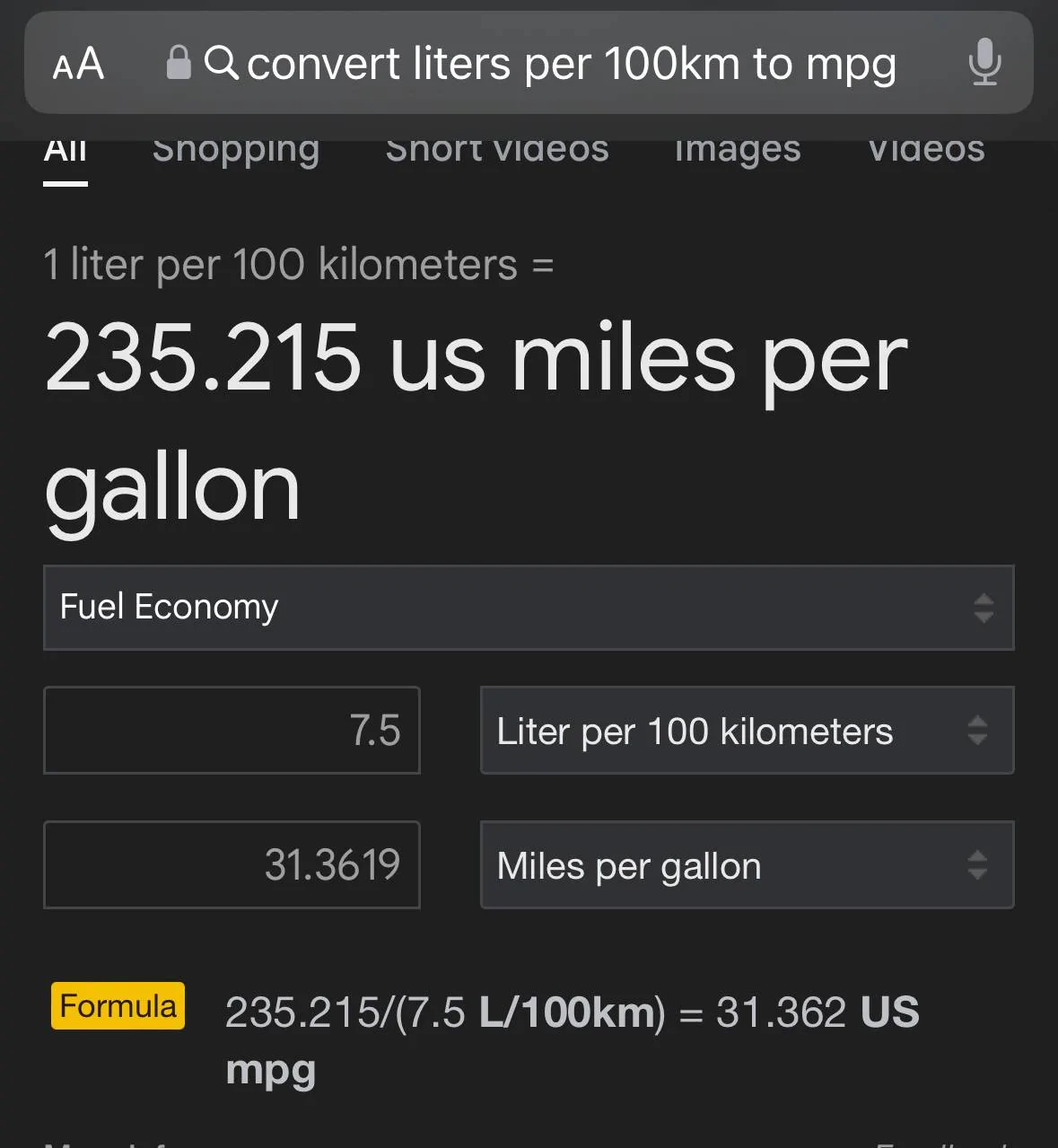Tap the search query text in address bar
The height and width of the screenshot is (1148, 1058).
pos(572,63)
